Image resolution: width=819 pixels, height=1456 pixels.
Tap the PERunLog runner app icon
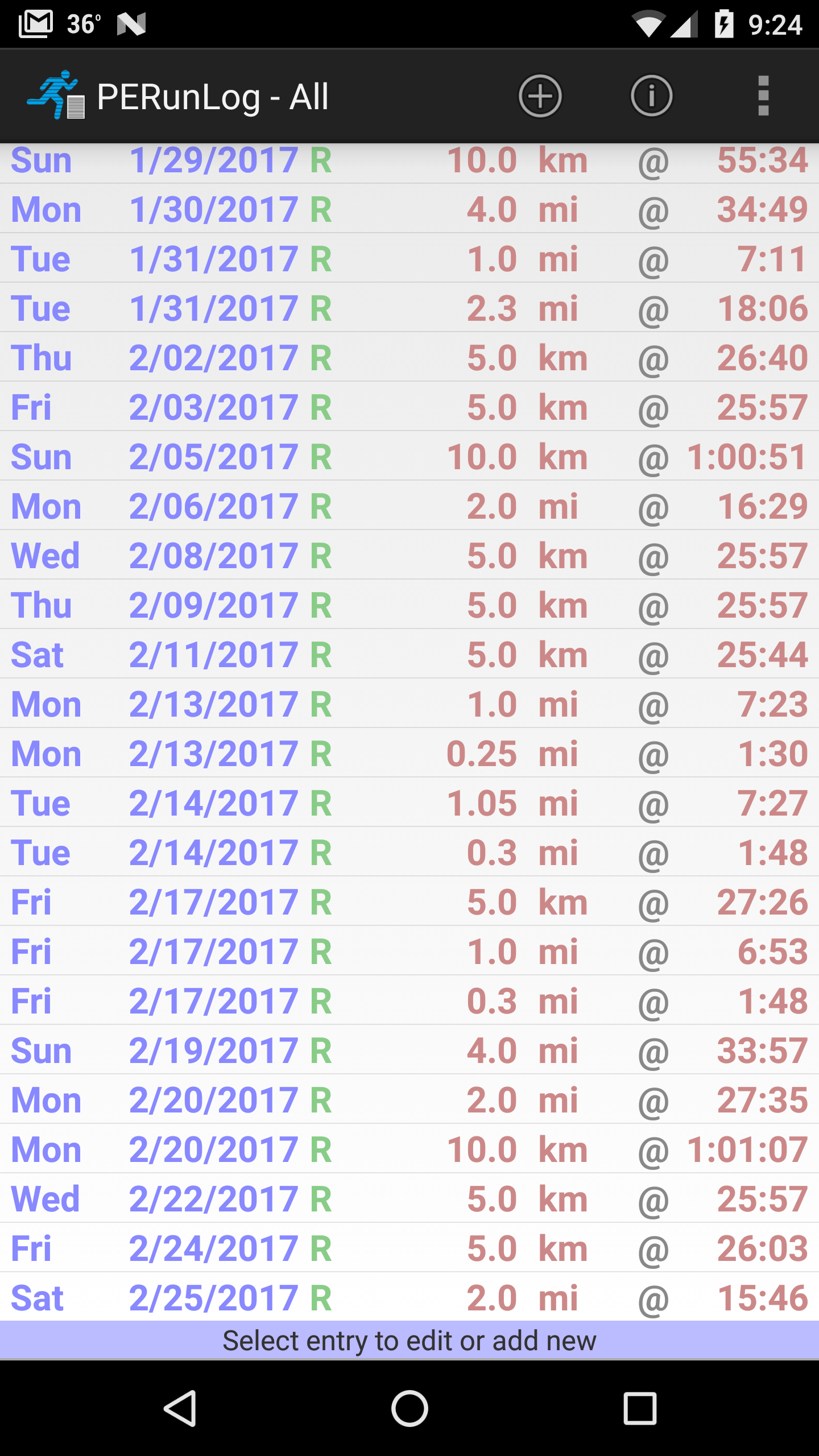click(57, 96)
